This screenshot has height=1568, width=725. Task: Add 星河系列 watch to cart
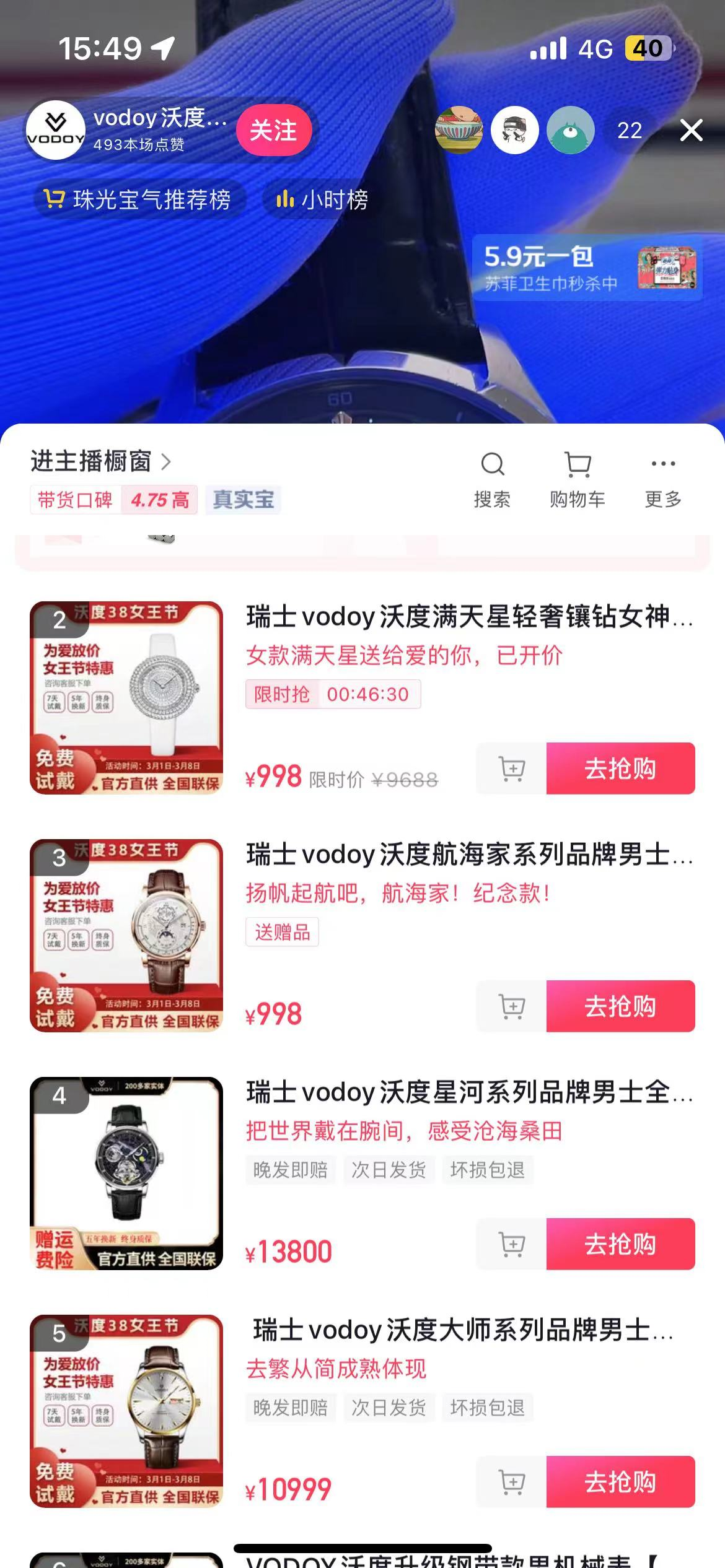512,1244
